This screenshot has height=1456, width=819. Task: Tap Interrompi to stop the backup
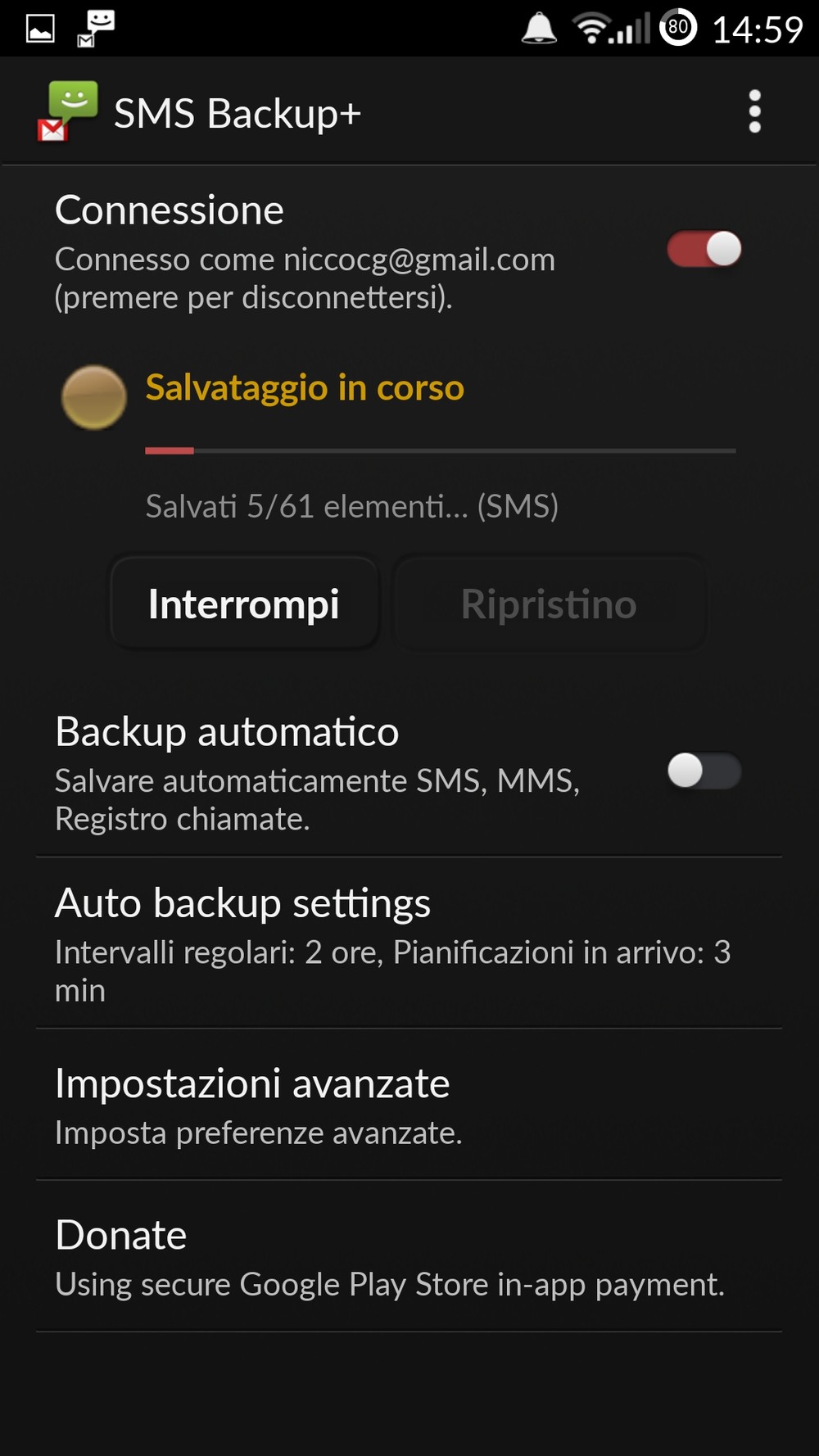[244, 604]
